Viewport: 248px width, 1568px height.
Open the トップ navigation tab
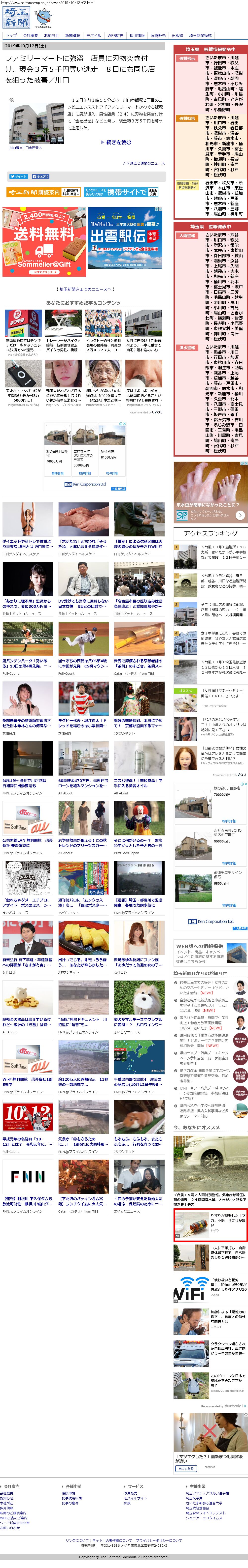click(x=11, y=36)
